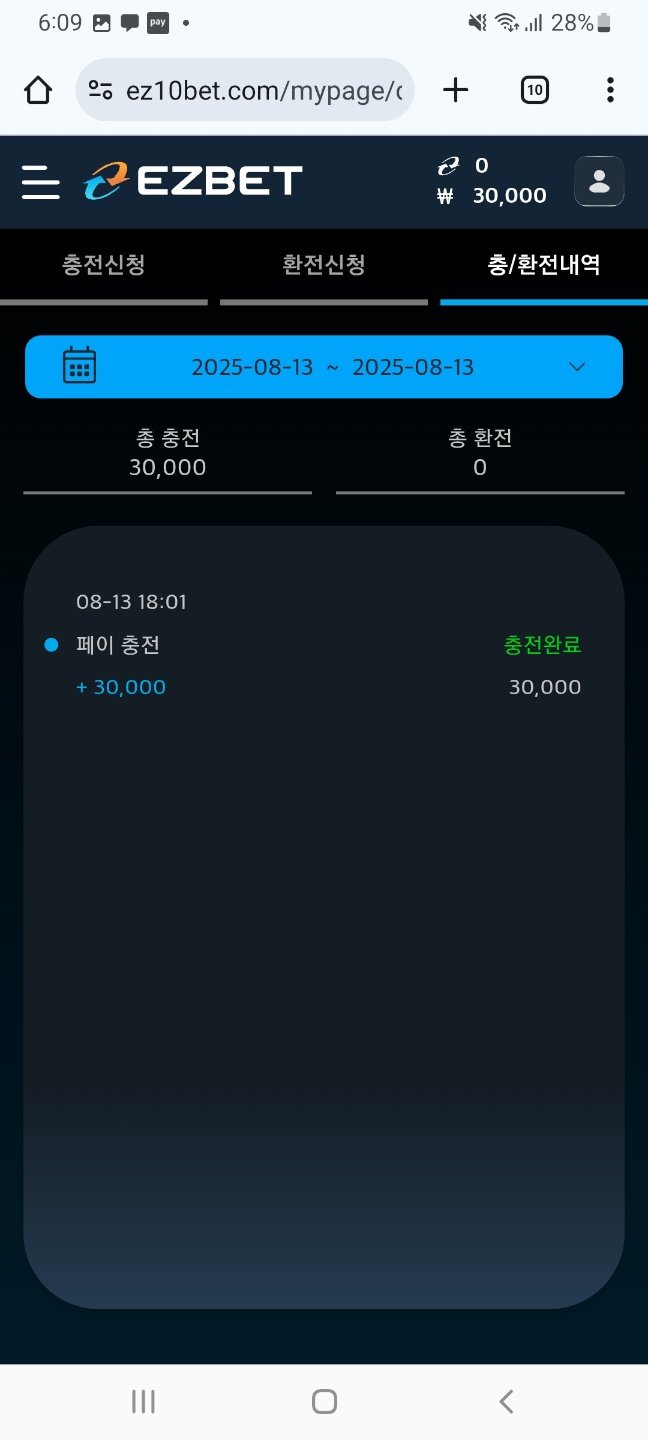This screenshot has height=1440, width=648.
Task: Switch to the 충전신청 tab
Action: click(x=104, y=265)
